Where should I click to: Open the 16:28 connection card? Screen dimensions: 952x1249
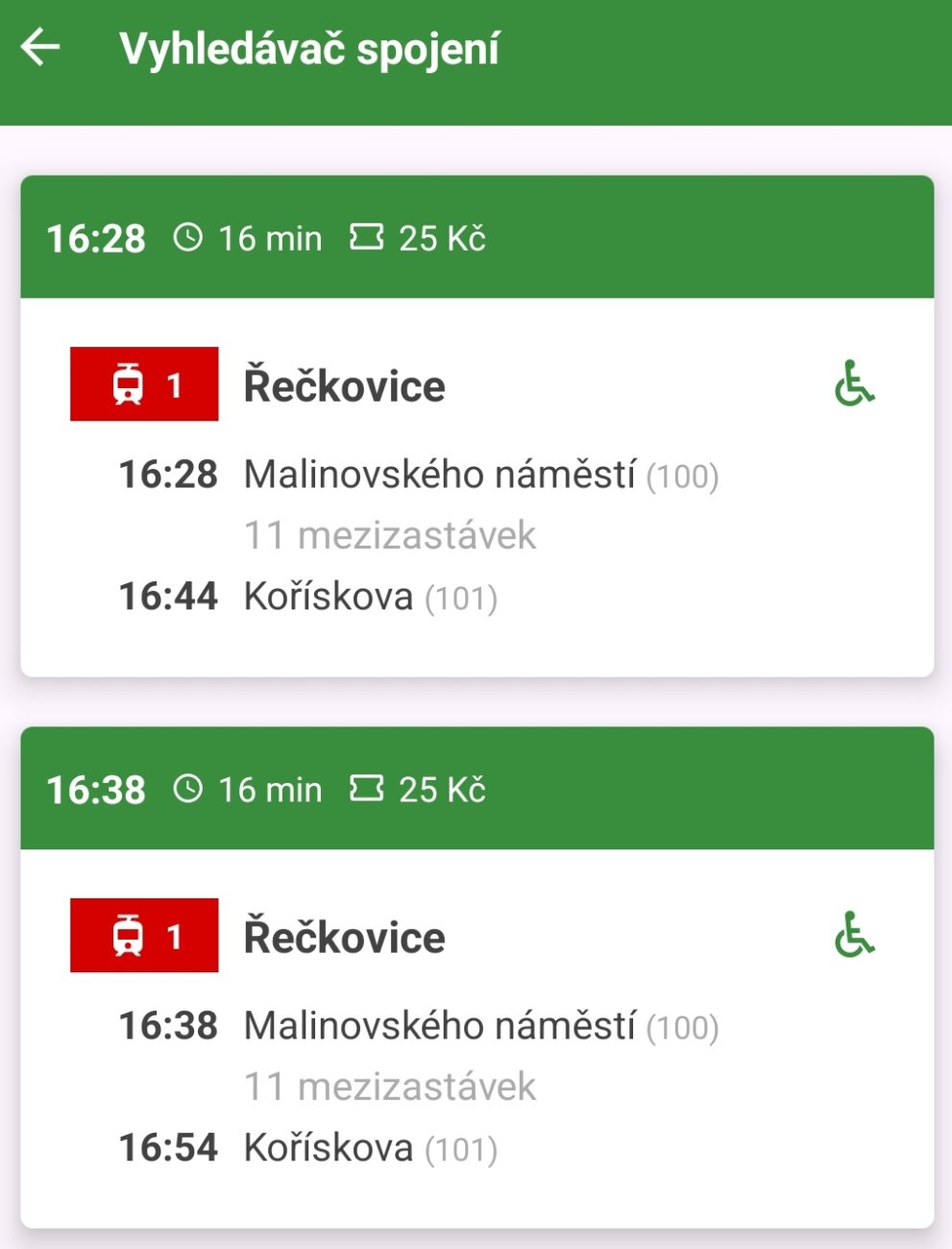477,426
